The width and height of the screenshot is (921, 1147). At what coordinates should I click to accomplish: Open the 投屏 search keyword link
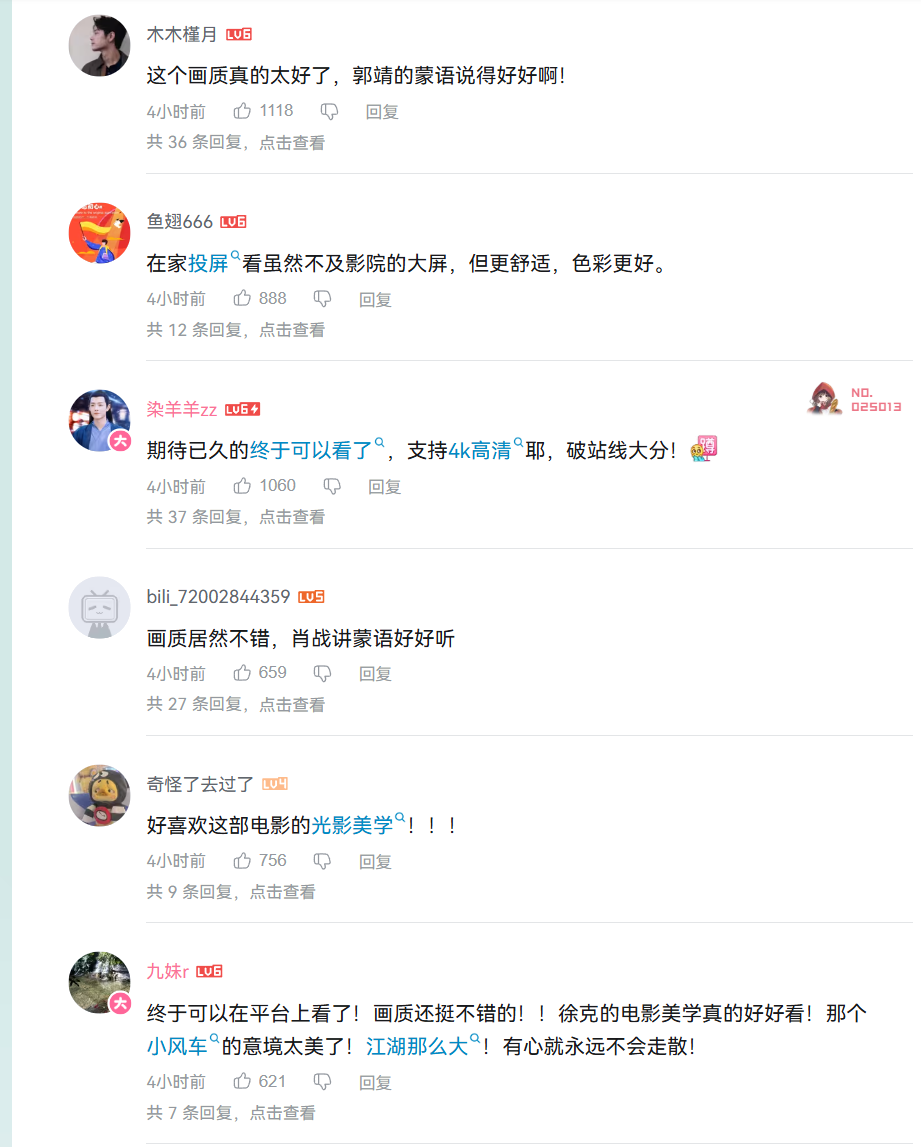pos(210,263)
